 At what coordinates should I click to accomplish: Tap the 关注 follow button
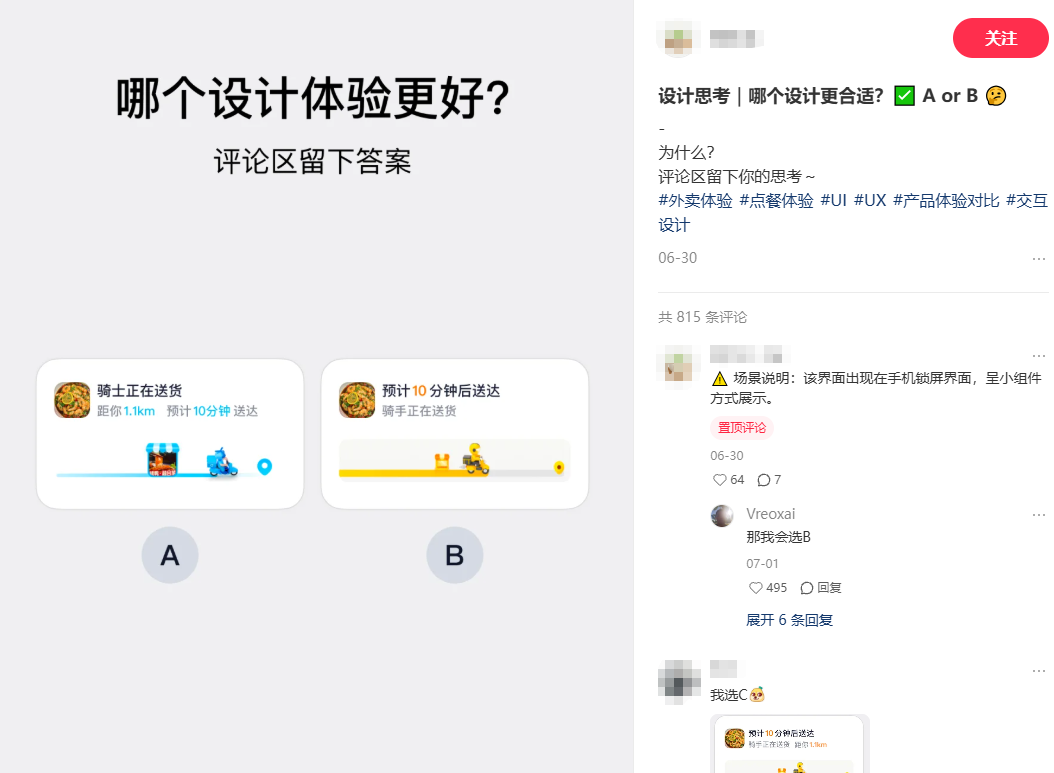click(x=1000, y=38)
